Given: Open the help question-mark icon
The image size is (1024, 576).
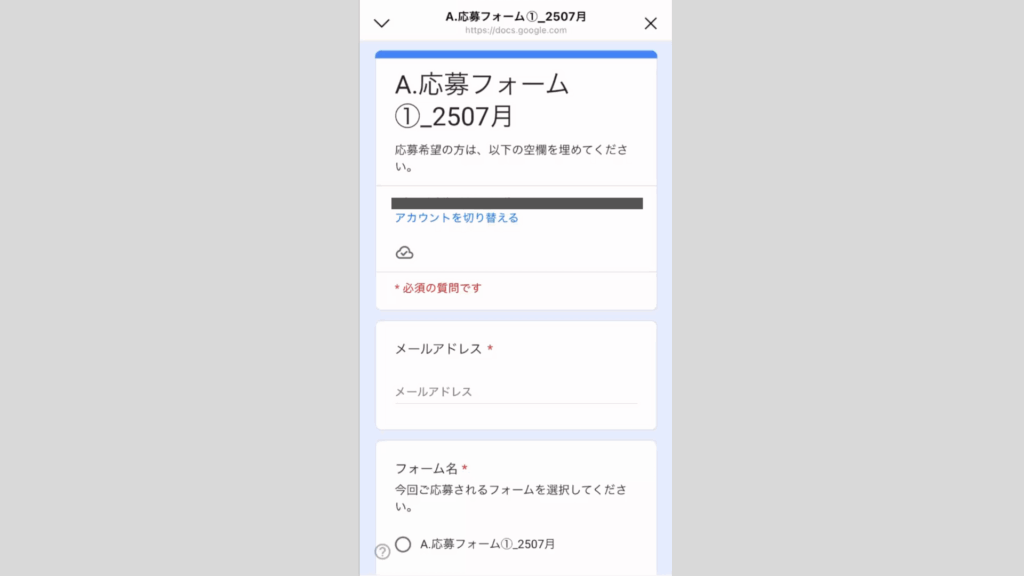Looking at the screenshot, I should tap(382, 552).
